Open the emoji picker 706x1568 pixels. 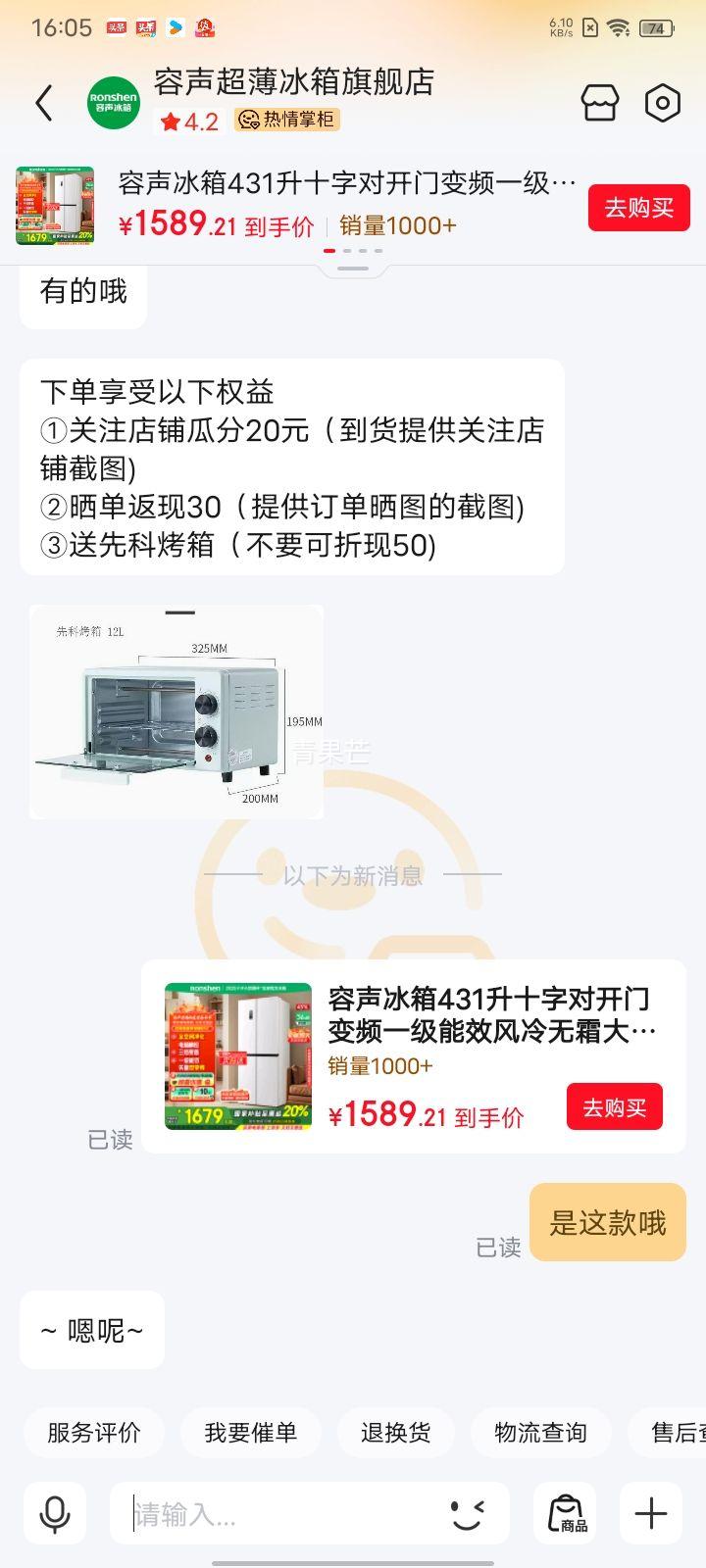(x=467, y=1514)
